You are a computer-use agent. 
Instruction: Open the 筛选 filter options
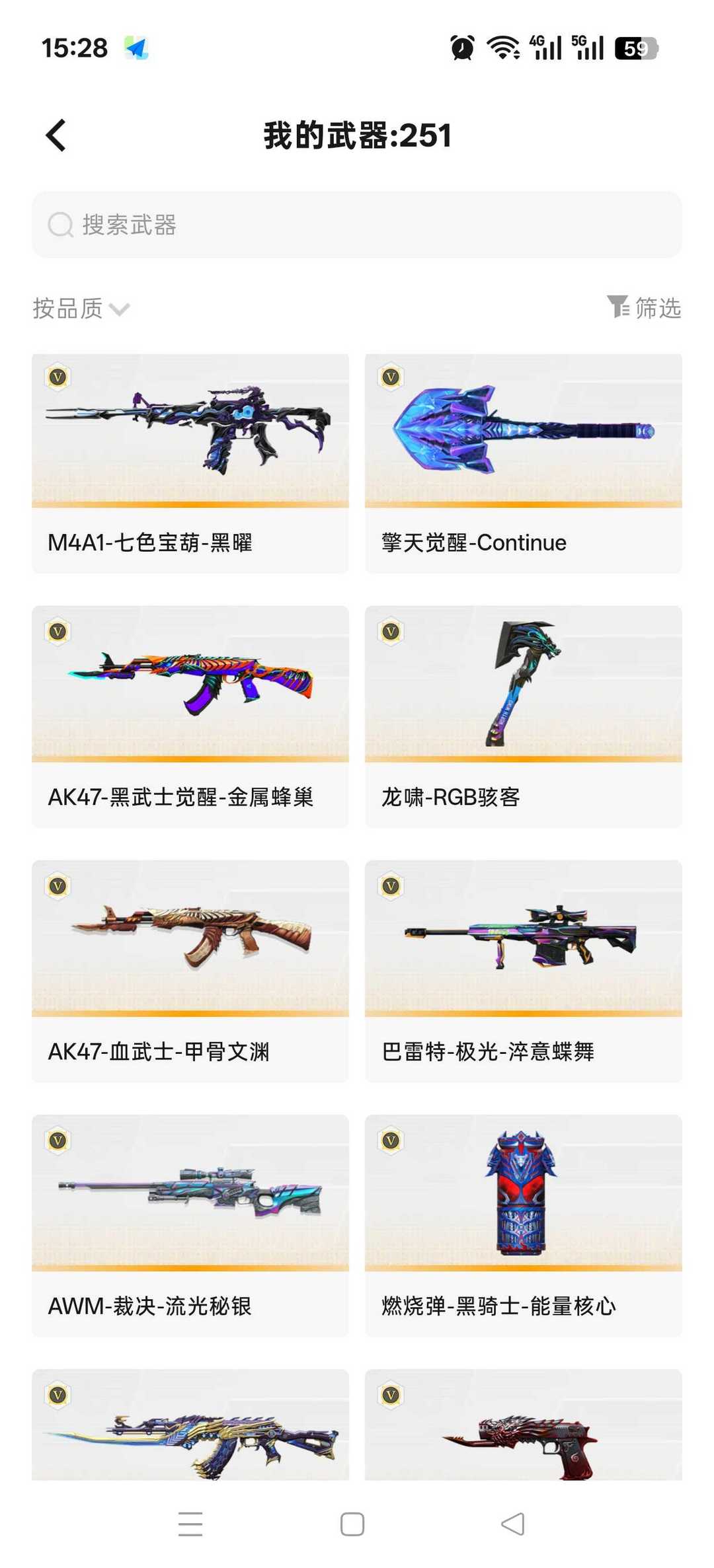pyautogui.click(x=644, y=308)
